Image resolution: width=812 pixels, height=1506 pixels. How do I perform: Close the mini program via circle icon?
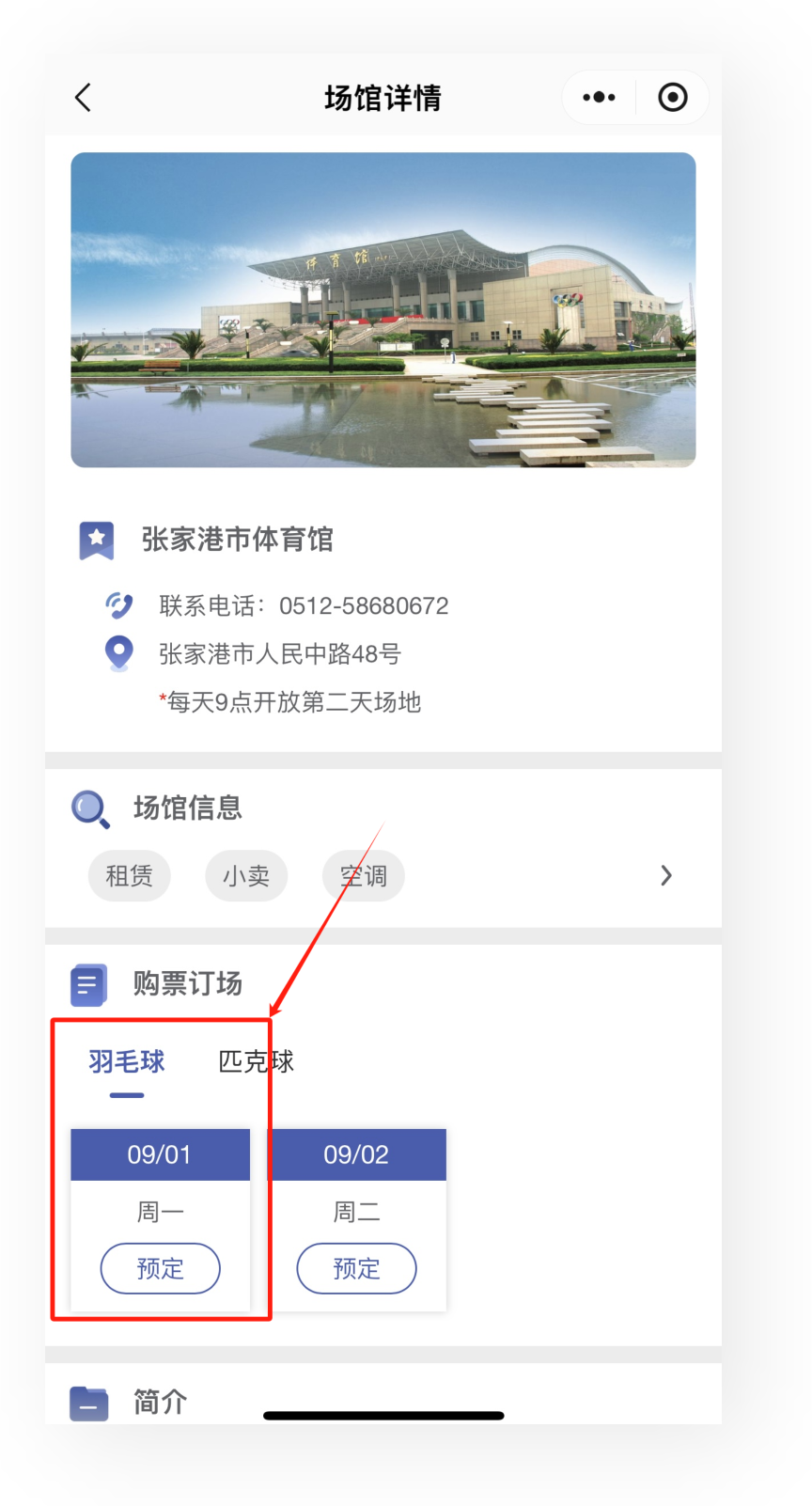(x=672, y=98)
